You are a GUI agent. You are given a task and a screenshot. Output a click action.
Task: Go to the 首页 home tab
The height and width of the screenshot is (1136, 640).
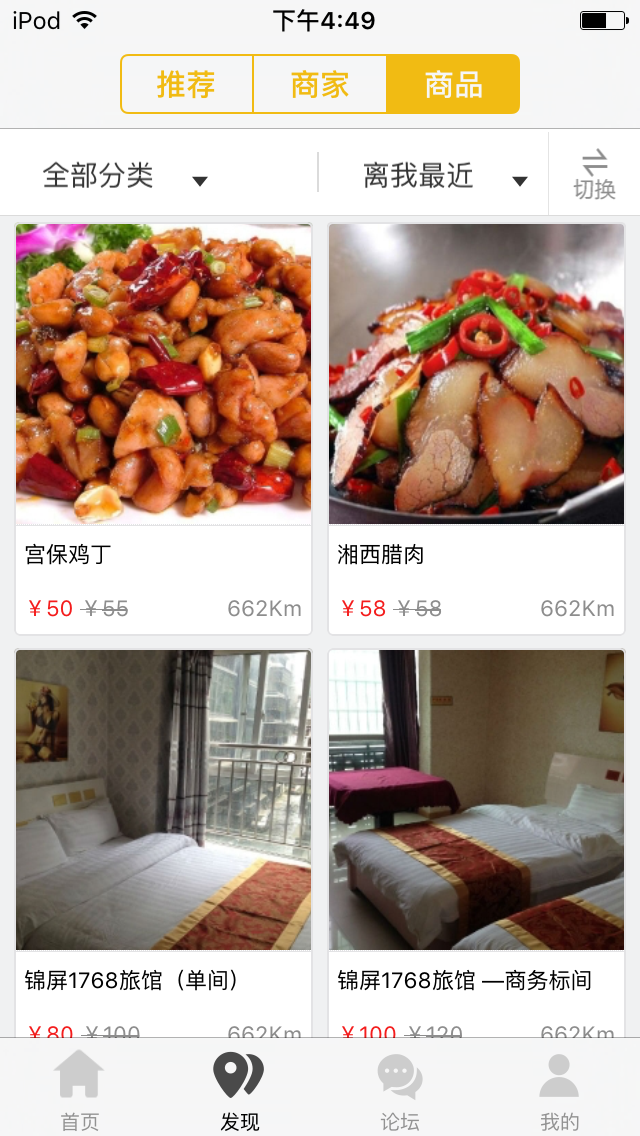pyautogui.click(x=79, y=1088)
